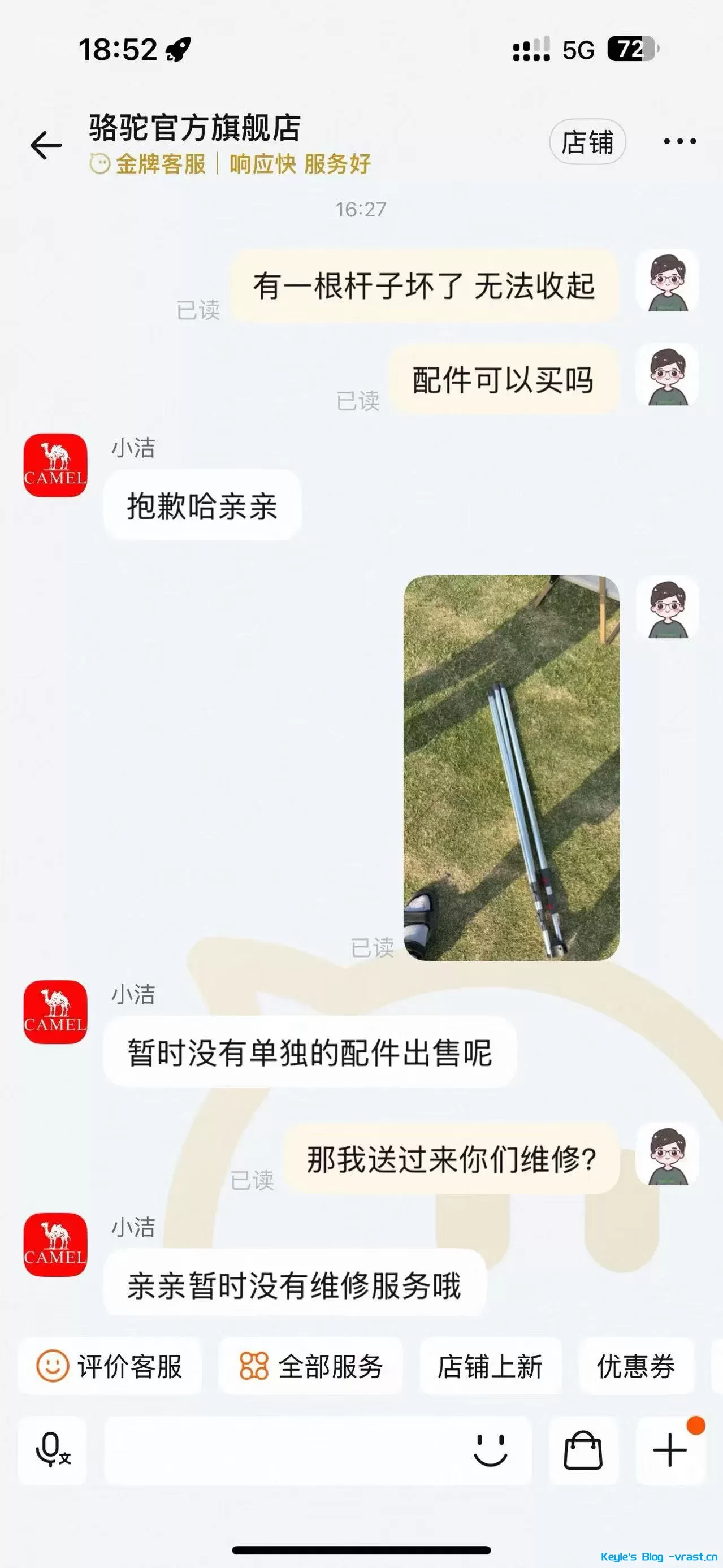Image resolution: width=723 pixels, height=1568 pixels.
Task: View 店铺上新 new arrivals
Action: (x=490, y=1366)
